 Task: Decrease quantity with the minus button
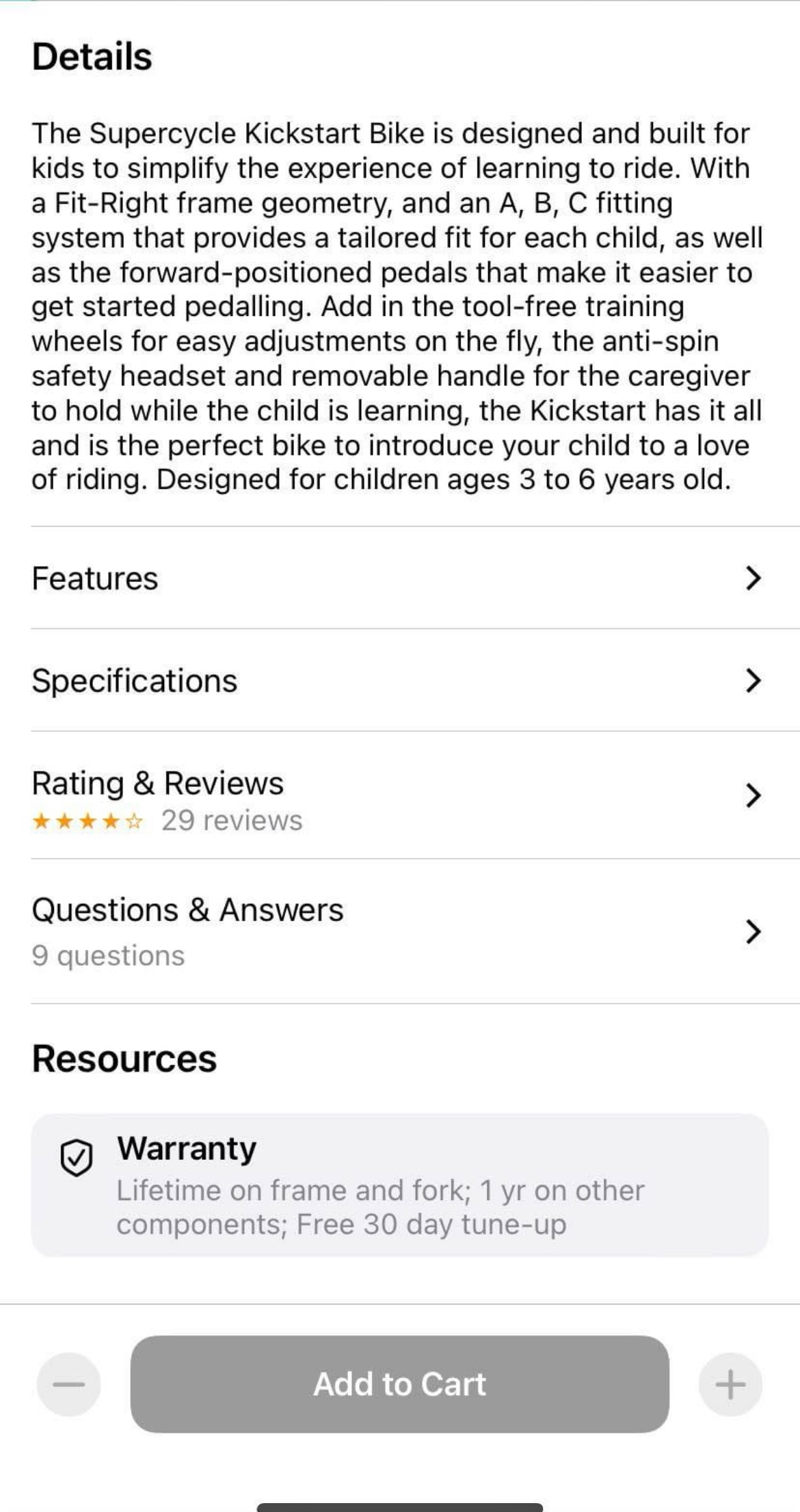(x=68, y=1384)
